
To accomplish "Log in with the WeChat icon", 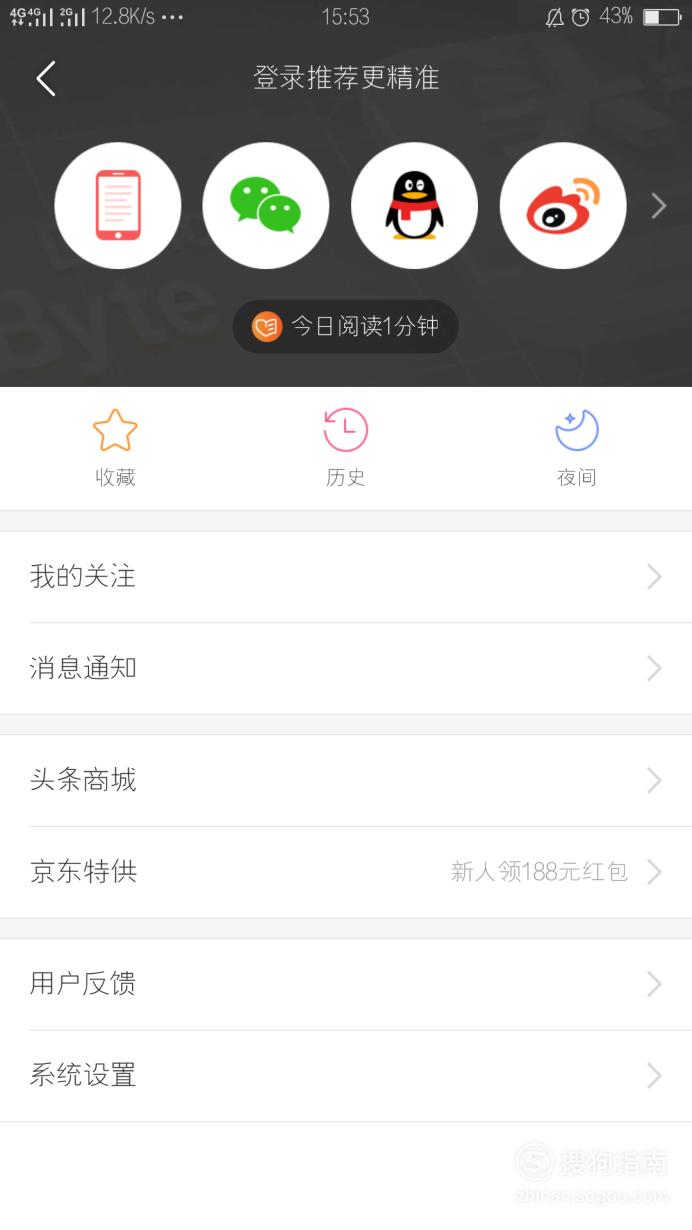I will [266, 206].
